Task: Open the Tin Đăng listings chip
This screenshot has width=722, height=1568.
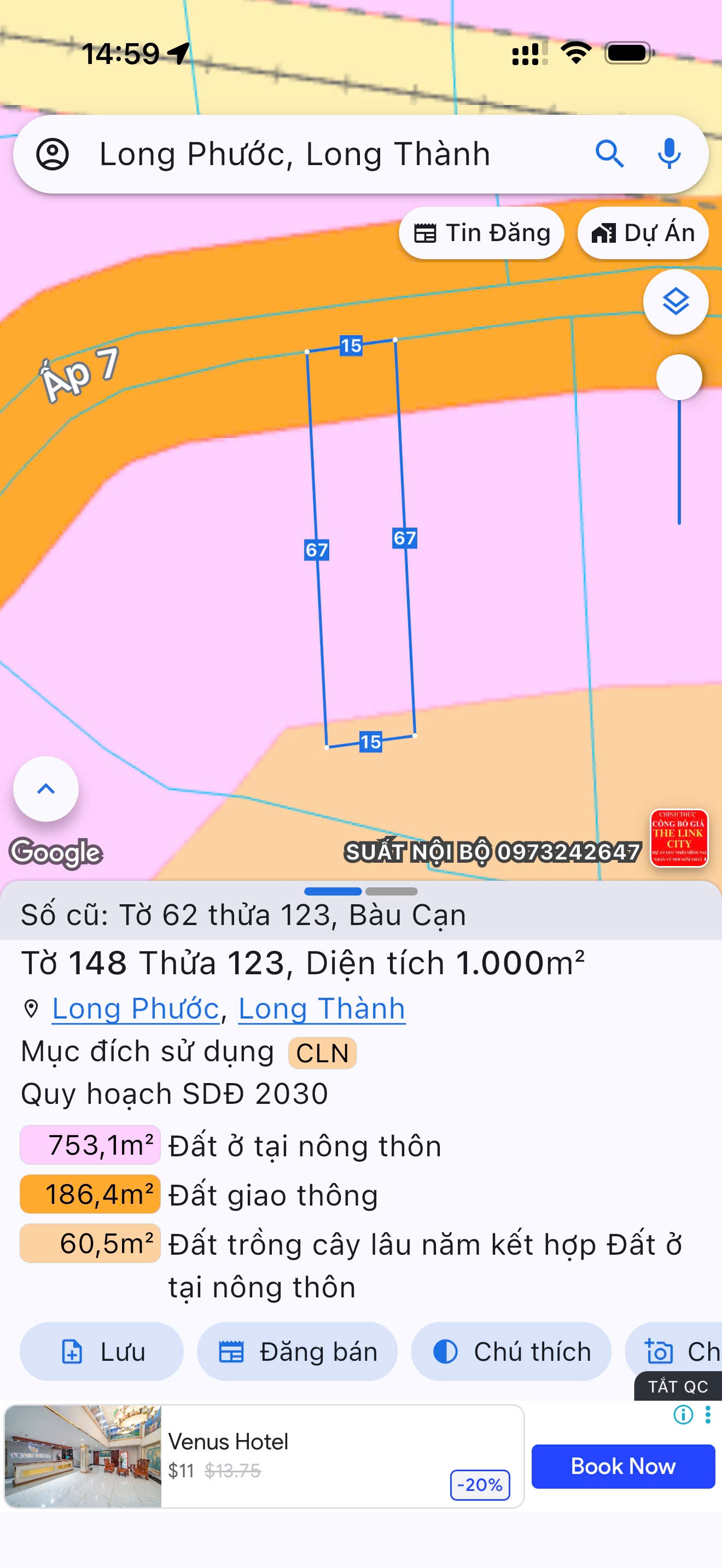Action: coord(481,233)
